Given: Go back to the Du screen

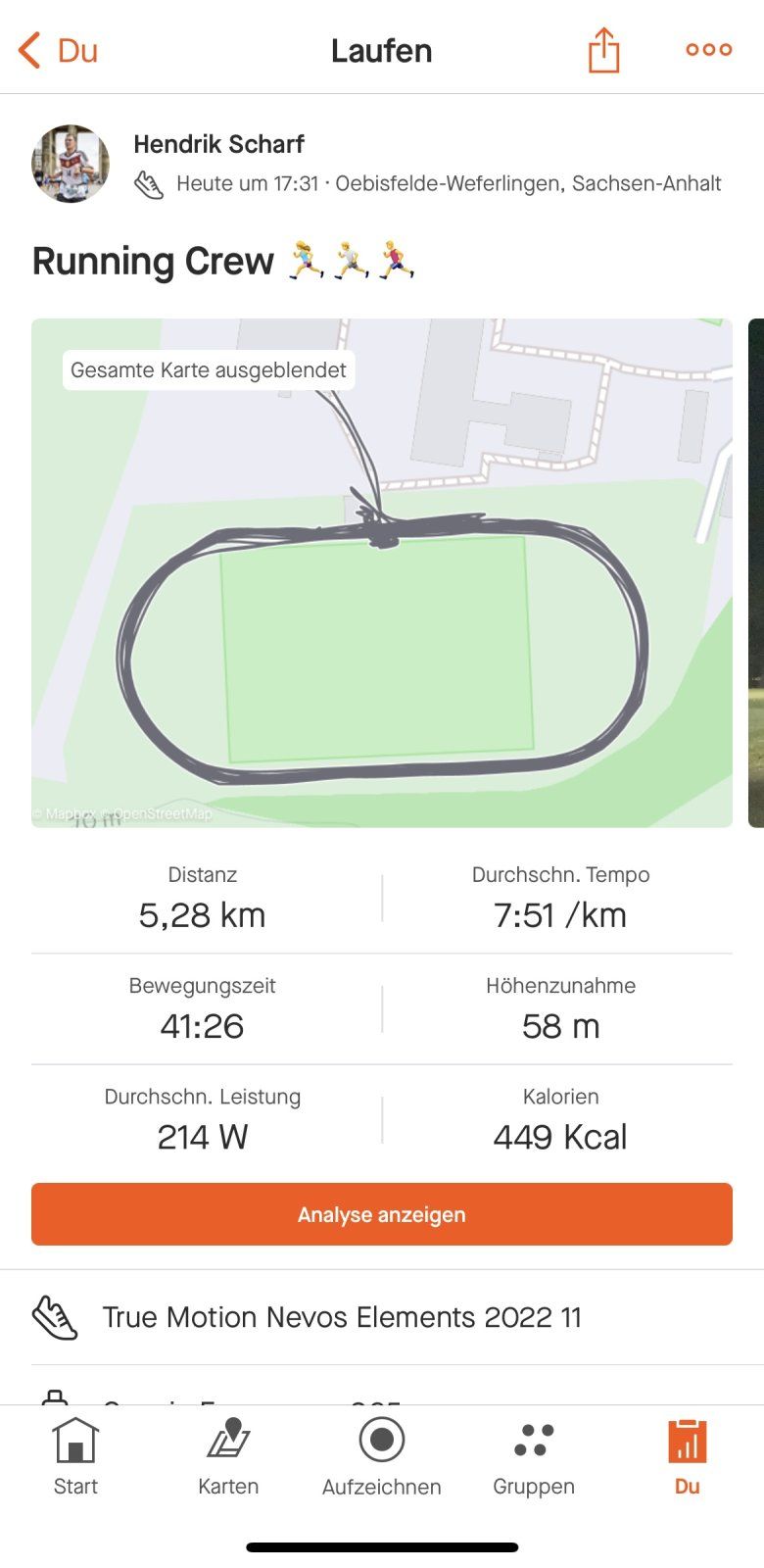Looking at the screenshot, I should [x=59, y=50].
